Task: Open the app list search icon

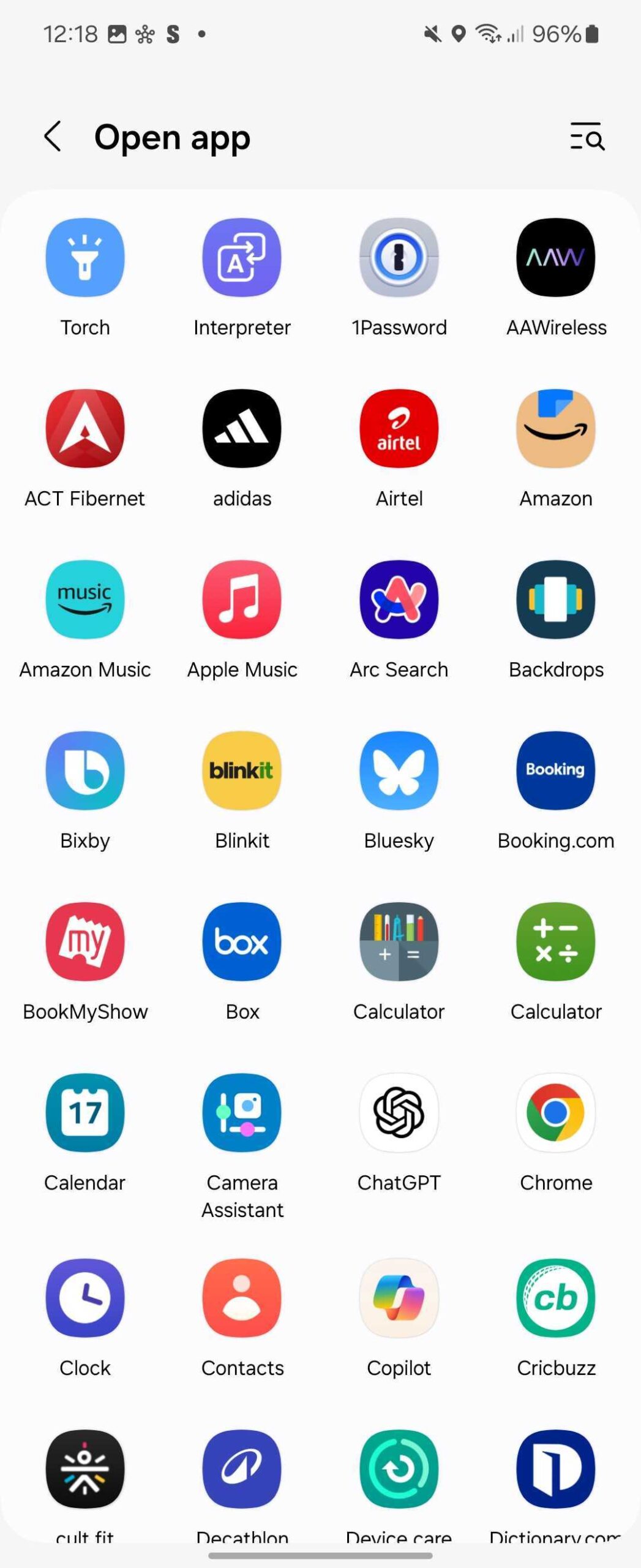Action: 587,136
